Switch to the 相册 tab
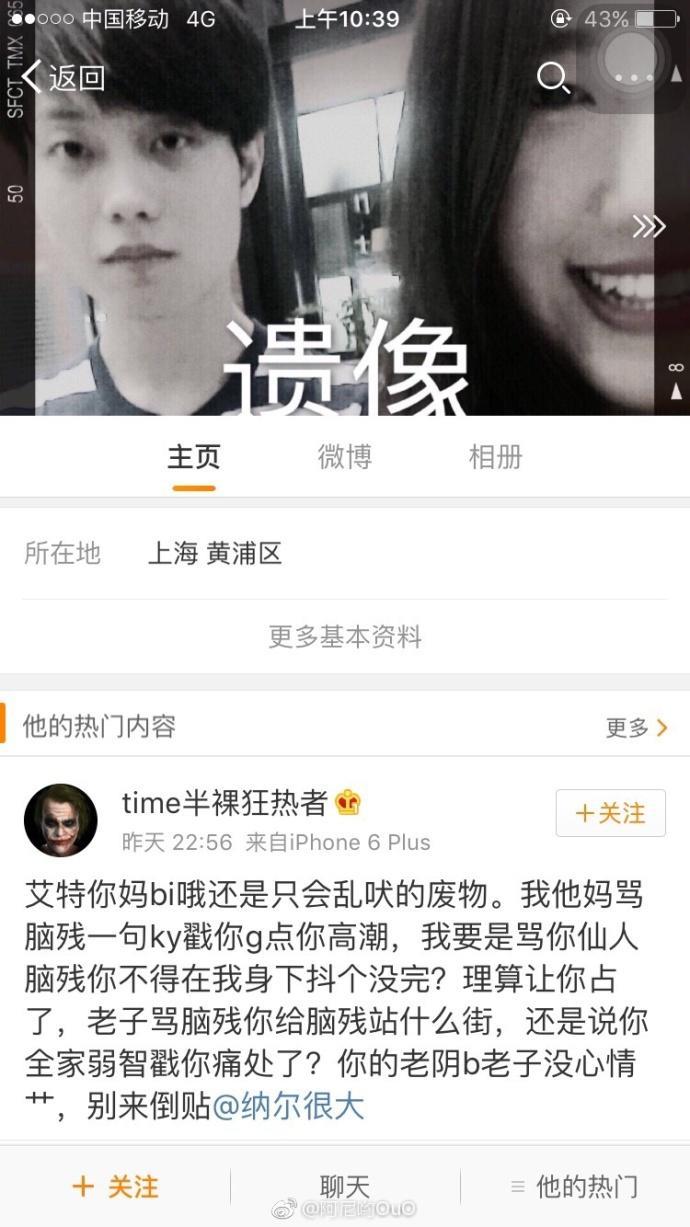The height and width of the screenshot is (1227, 690). point(496,458)
